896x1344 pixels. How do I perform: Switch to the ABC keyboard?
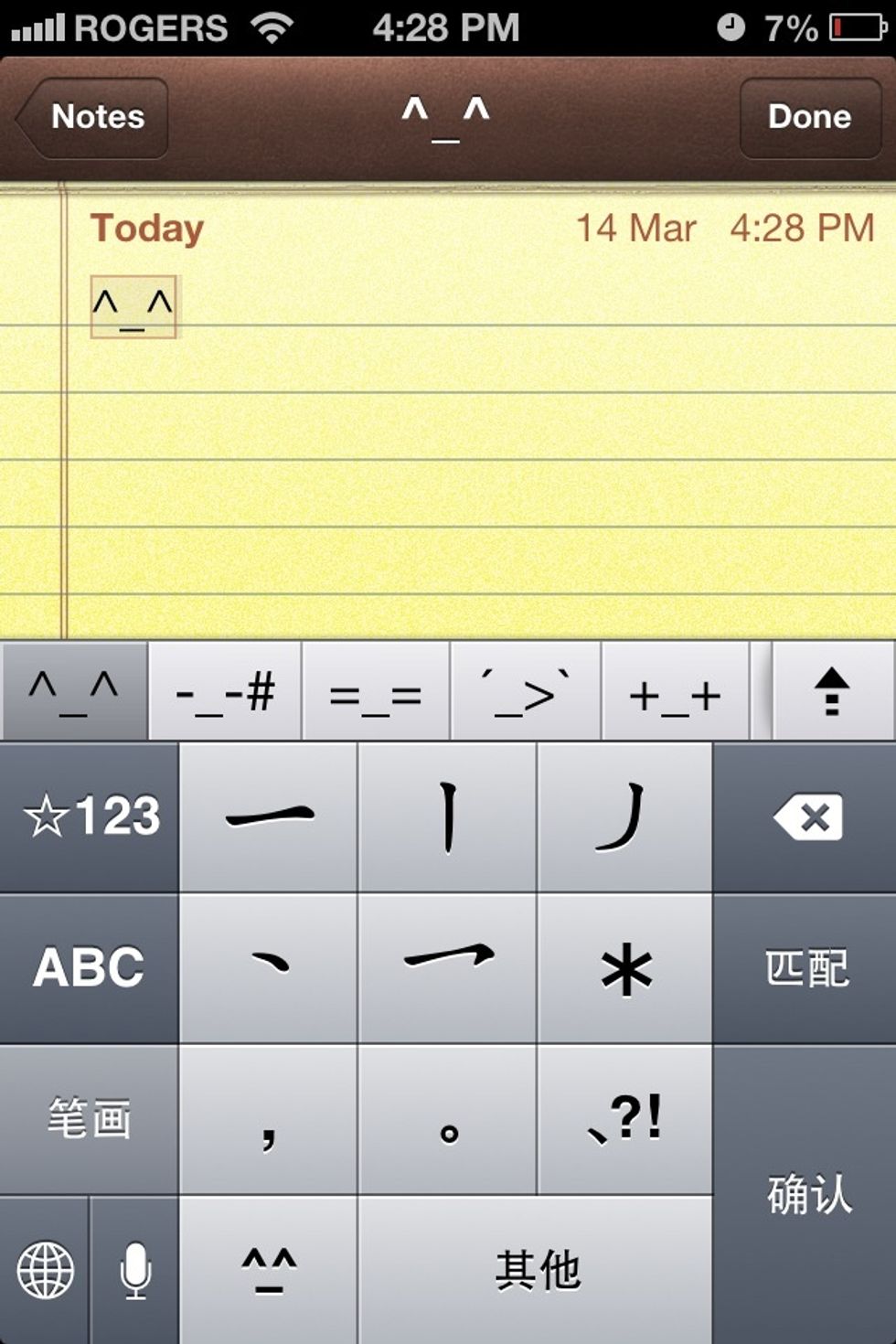[90, 967]
